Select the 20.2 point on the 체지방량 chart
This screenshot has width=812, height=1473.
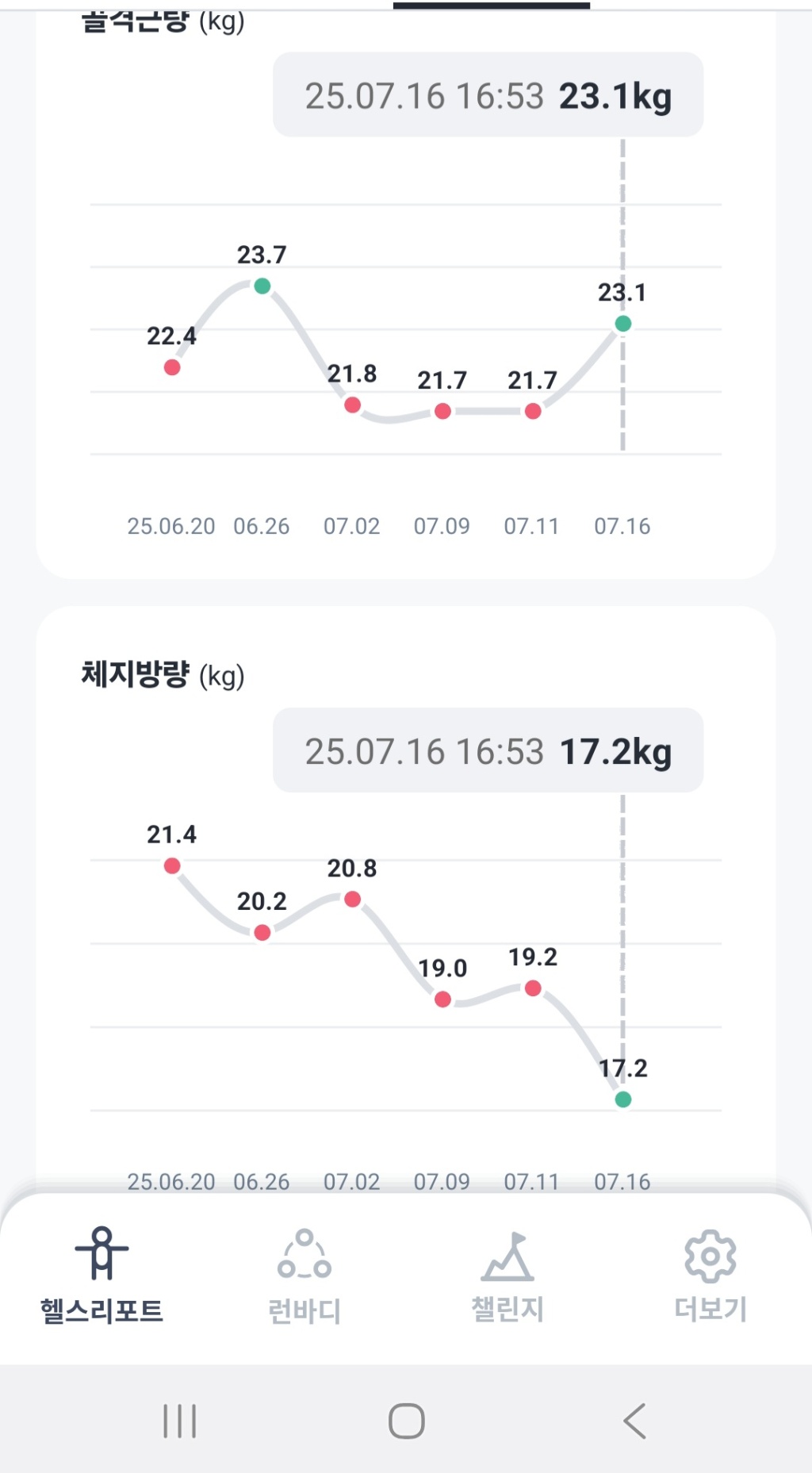point(262,933)
